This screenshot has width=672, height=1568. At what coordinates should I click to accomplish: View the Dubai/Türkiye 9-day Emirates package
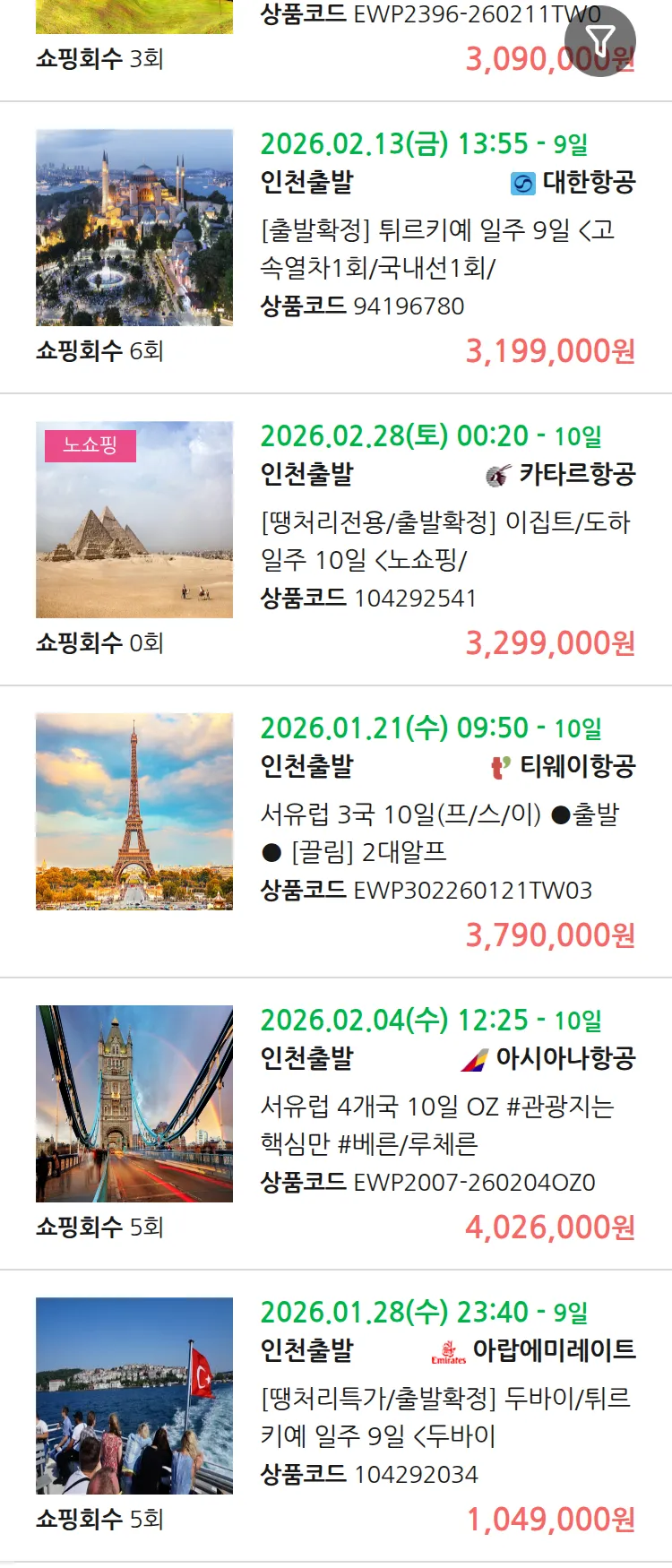[x=446, y=1417]
